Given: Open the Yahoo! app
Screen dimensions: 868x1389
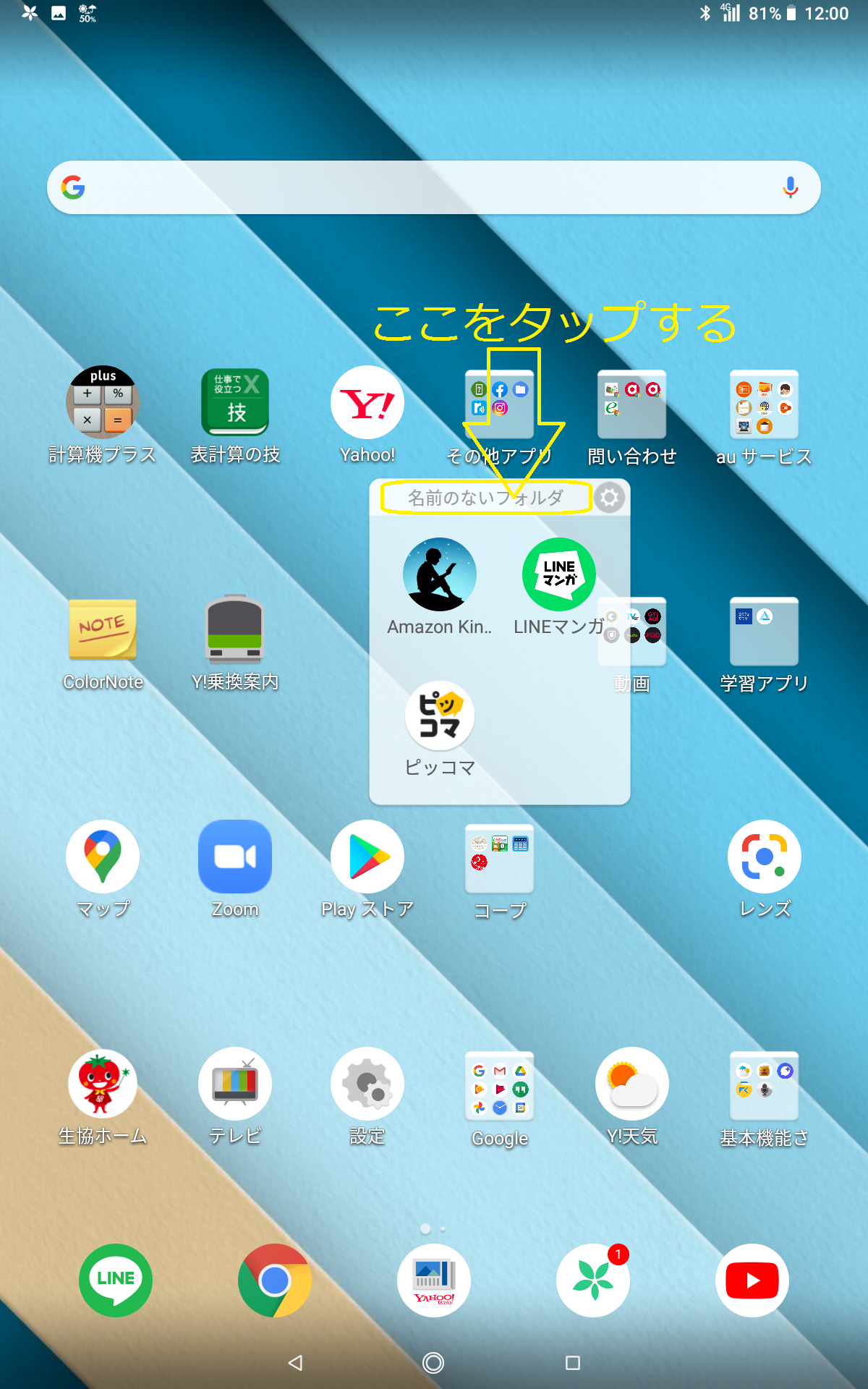Looking at the screenshot, I should 367,402.
